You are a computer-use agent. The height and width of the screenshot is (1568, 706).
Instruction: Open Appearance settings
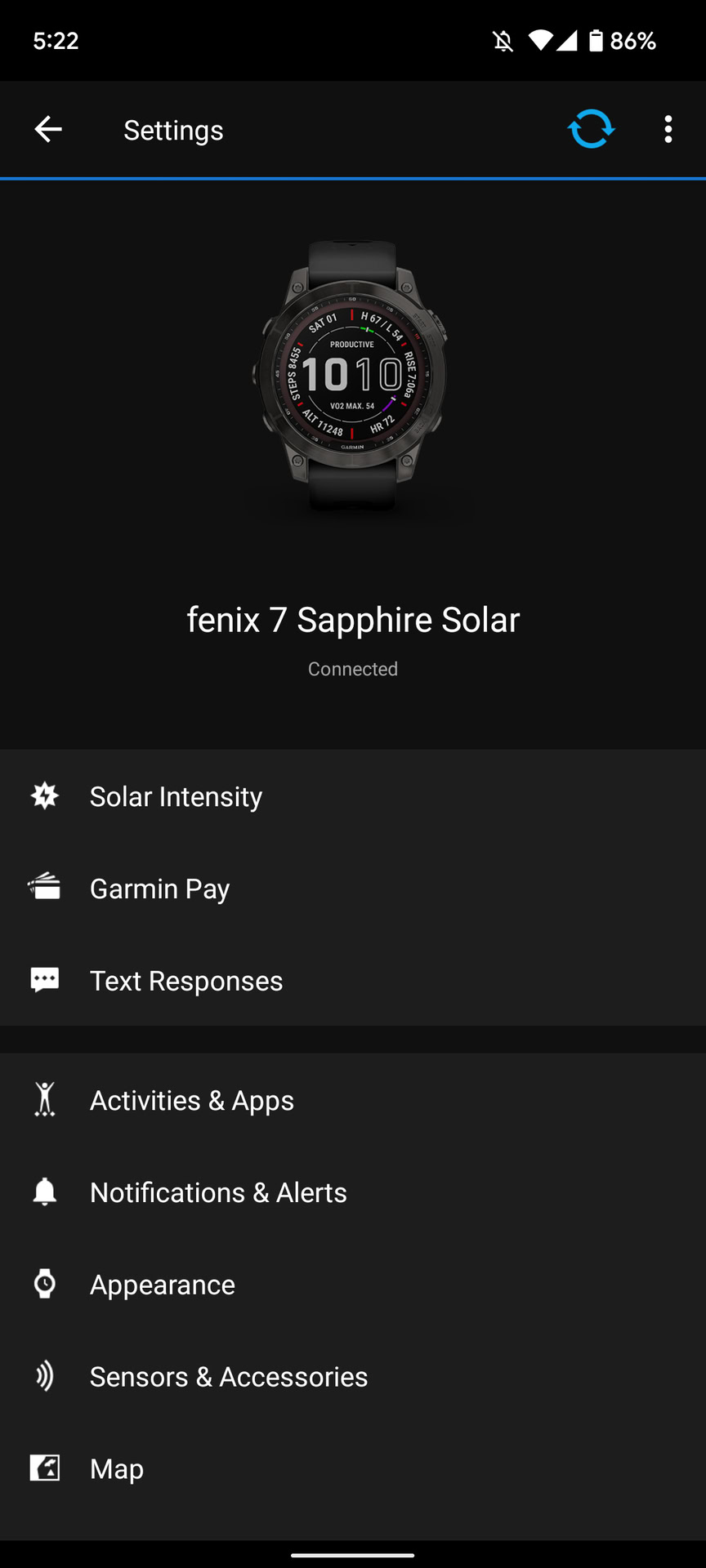tap(162, 1285)
